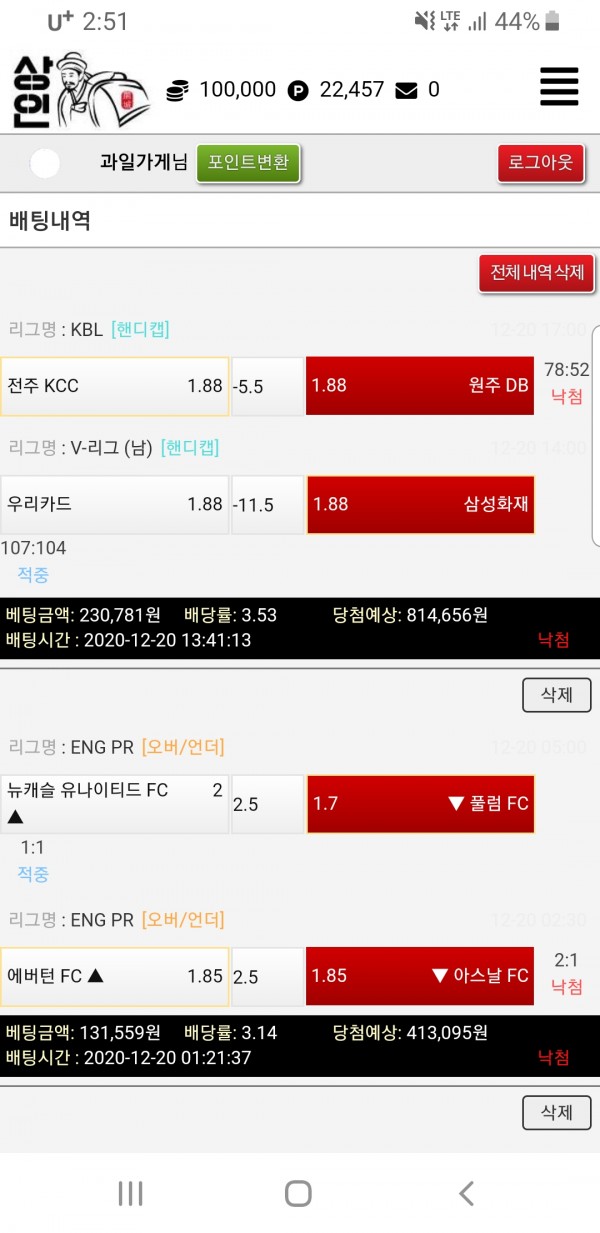
Task: Tap the 포인트변환 button
Action: (248, 163)
